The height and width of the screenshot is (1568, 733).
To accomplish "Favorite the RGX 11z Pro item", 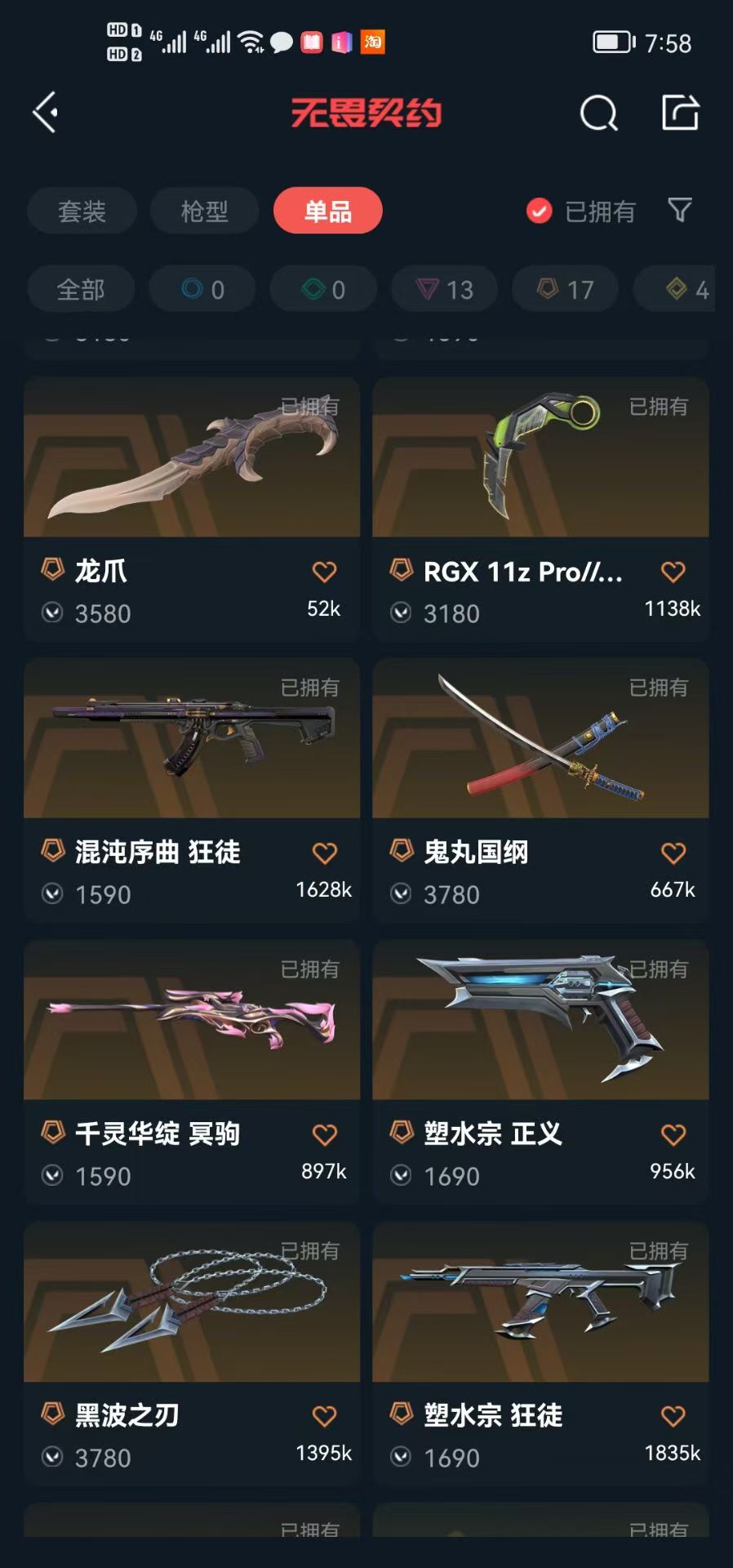I will point(673,572).
